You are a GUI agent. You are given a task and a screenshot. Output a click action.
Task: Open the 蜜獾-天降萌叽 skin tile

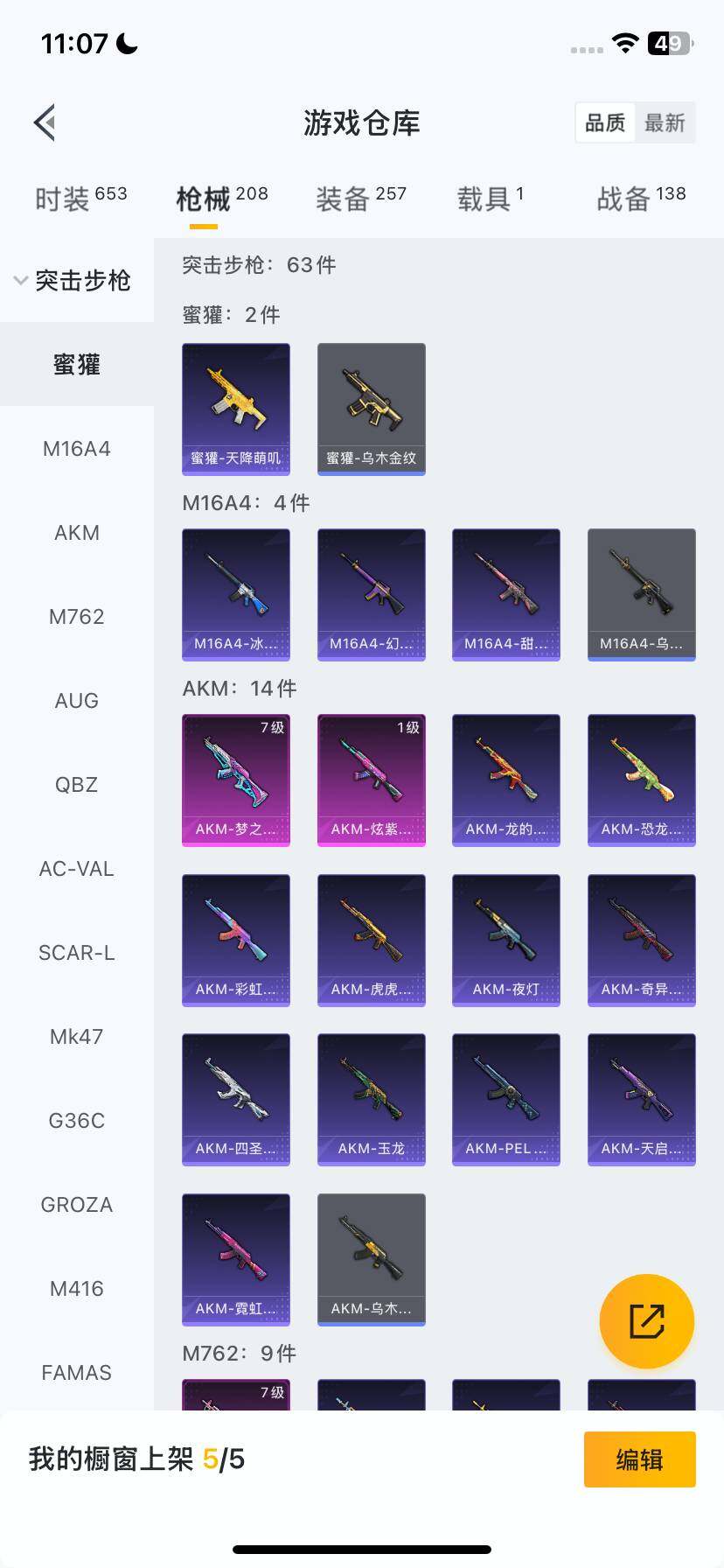click(236, 409)
